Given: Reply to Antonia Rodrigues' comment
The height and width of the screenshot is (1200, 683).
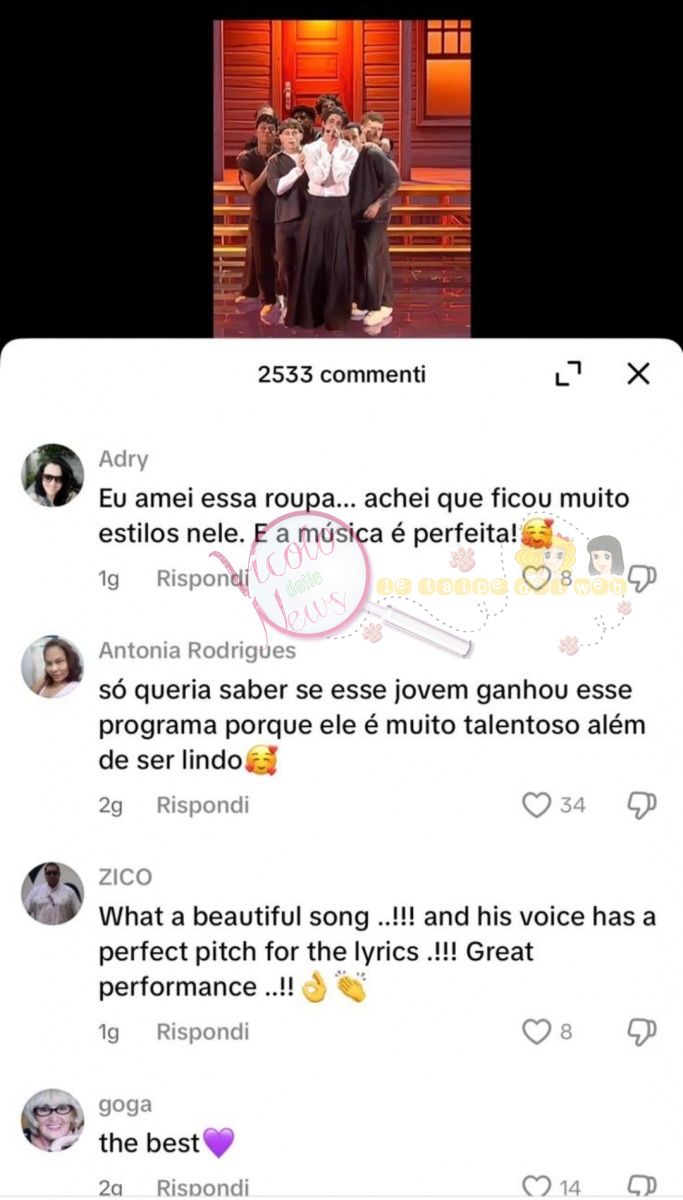Looking at the screenshot, I should [x=202, y=805].
